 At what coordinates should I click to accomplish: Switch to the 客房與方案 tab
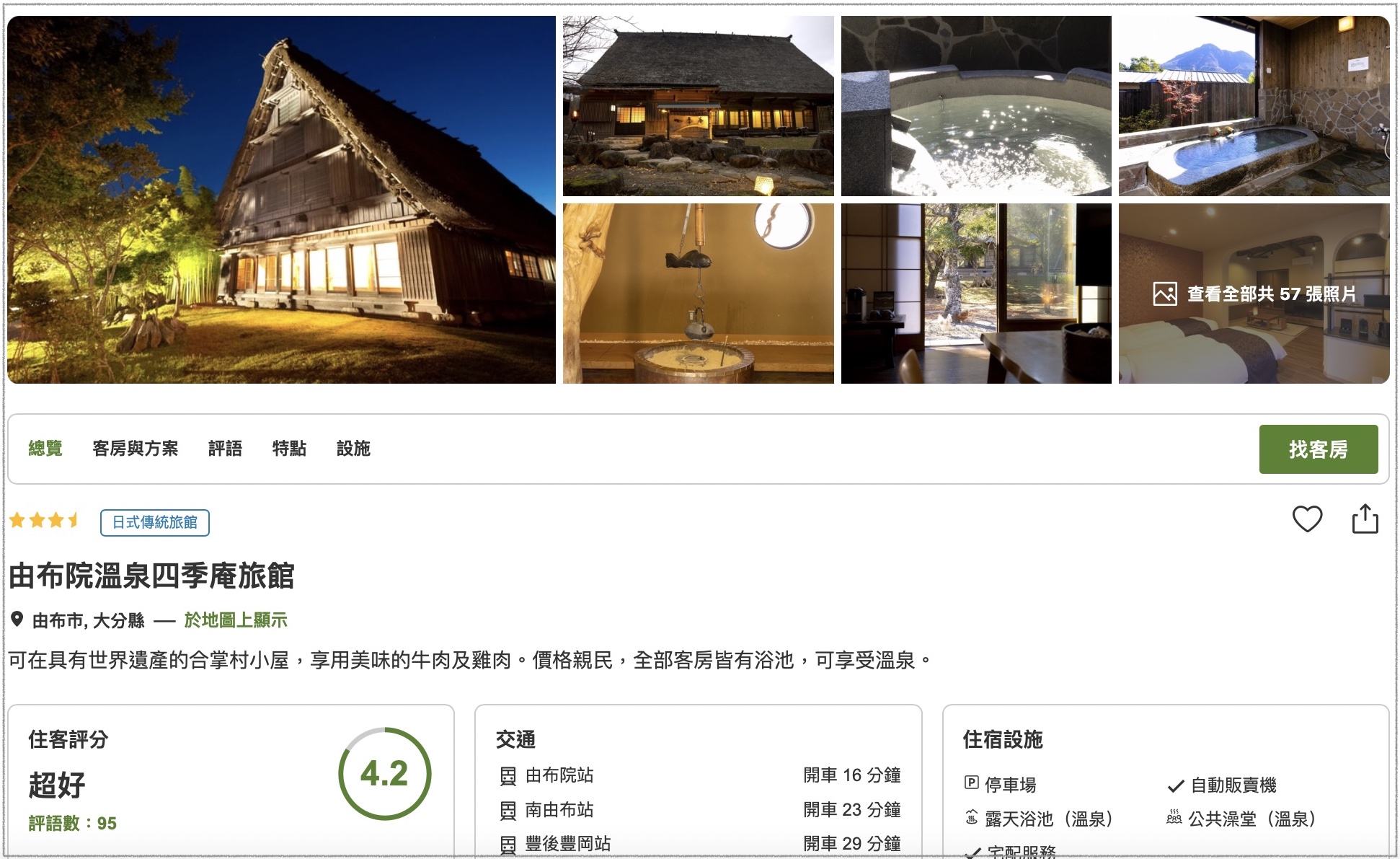(x=135, y=449)
